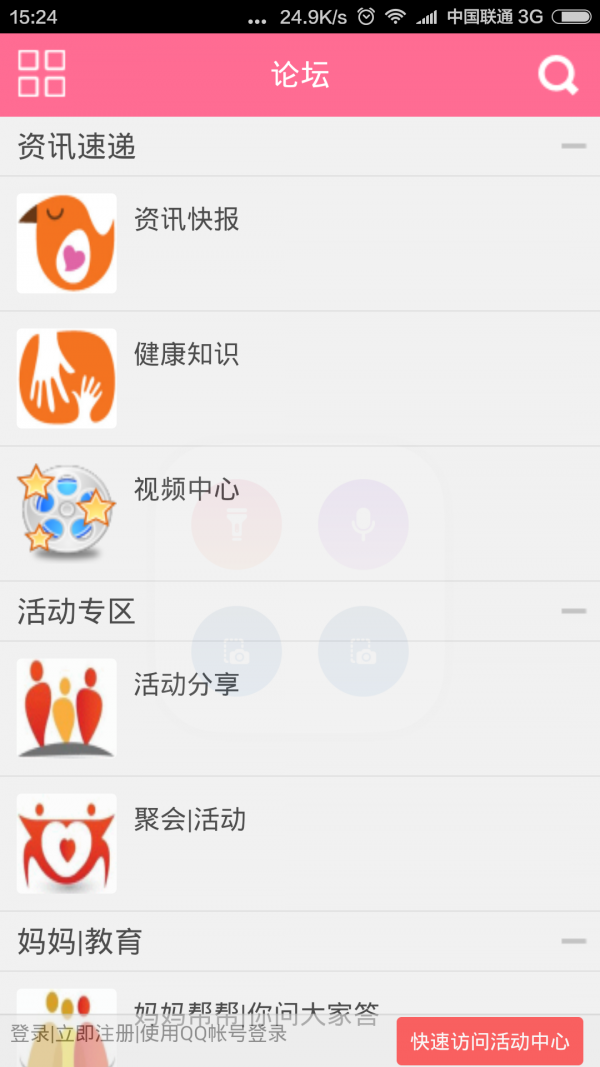The image size is (600, 1067).
Task: Open the grid menu icon
Action: (41, 73)
